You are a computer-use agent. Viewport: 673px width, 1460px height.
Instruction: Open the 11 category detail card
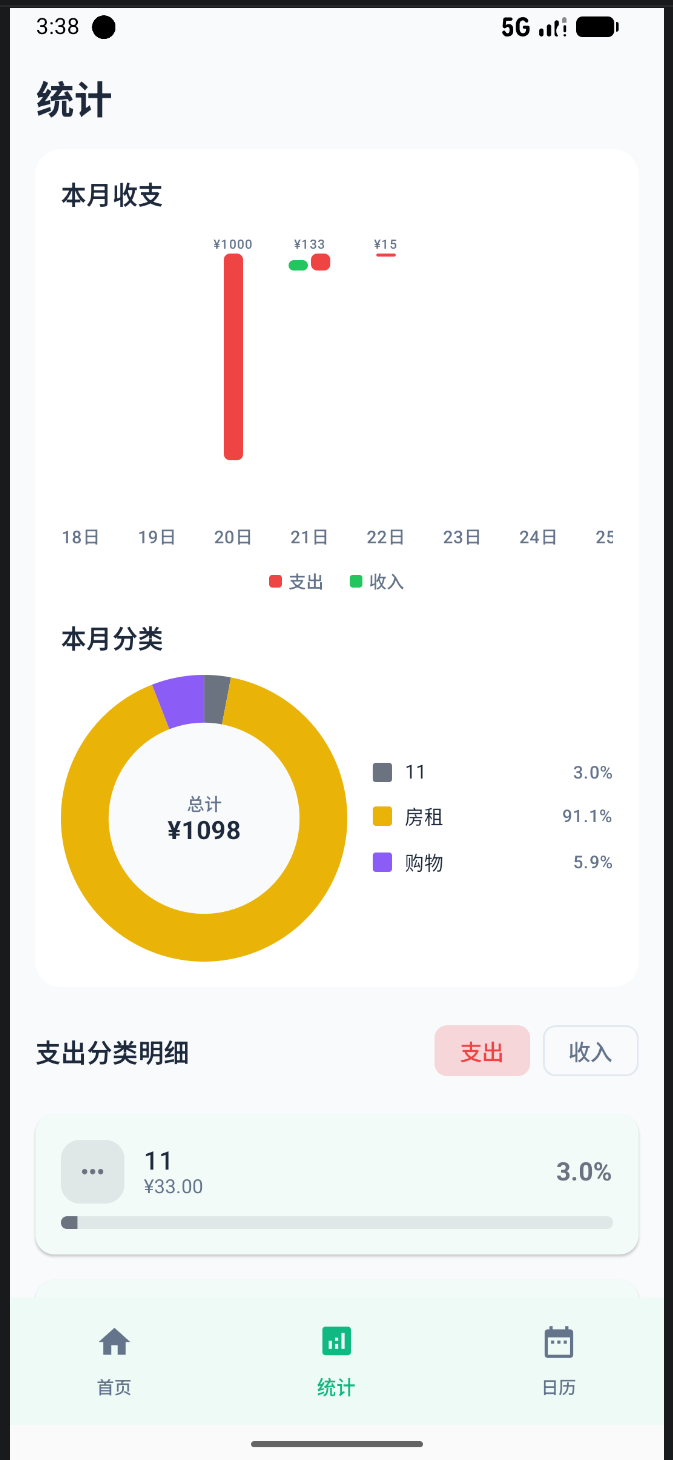337,1185
